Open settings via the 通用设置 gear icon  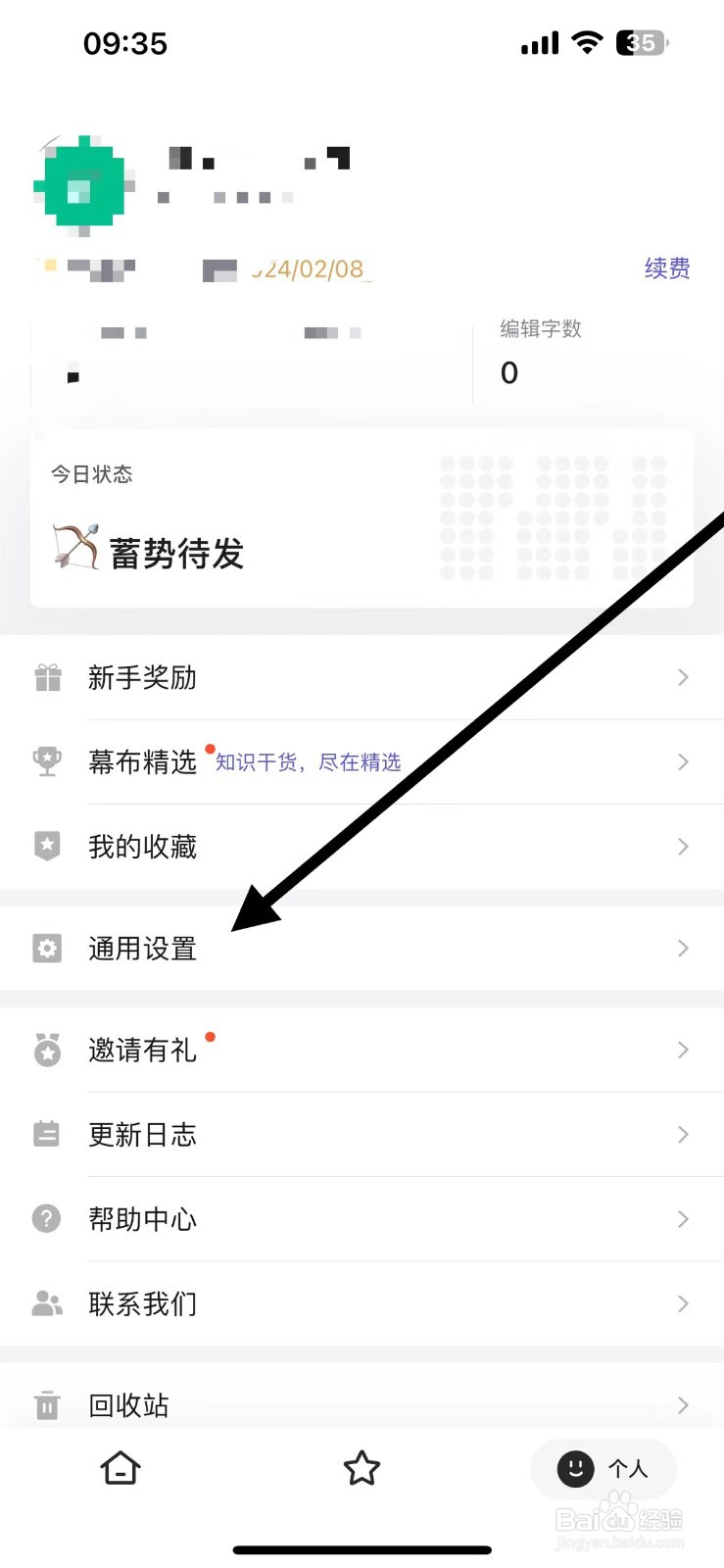click(46, 948)
